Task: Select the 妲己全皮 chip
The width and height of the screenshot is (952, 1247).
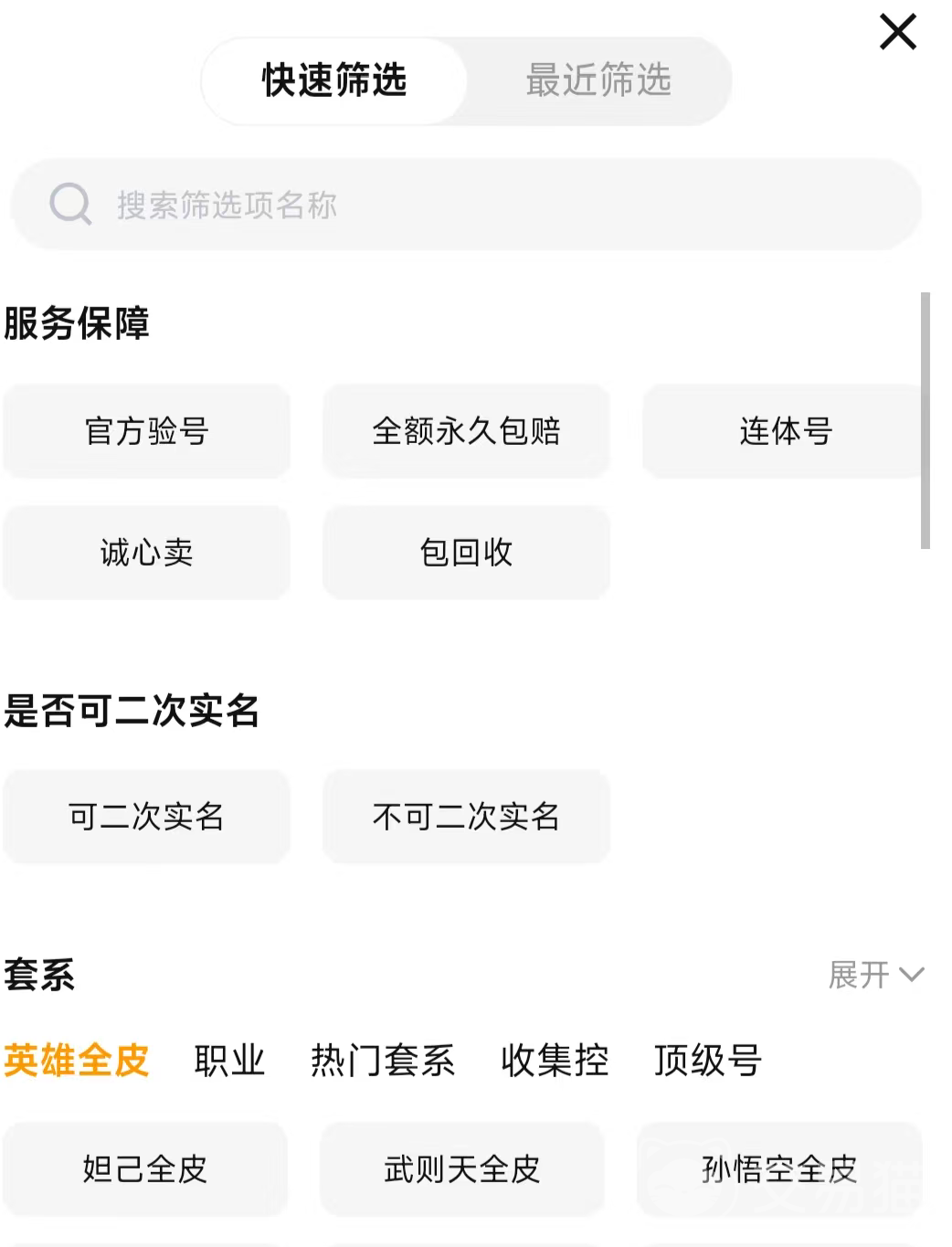Action: click(x=145, y=1169)
